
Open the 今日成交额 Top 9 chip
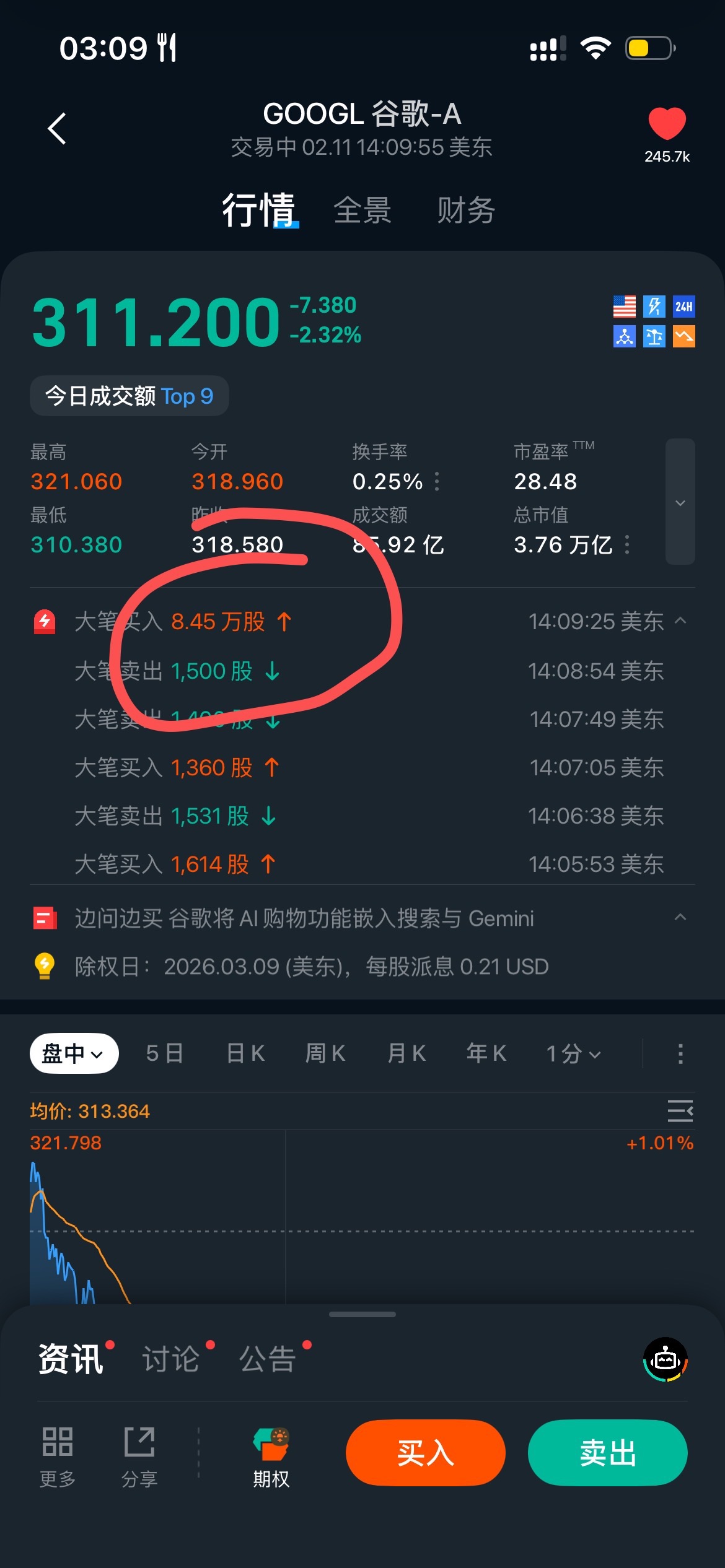click(129, 396)
